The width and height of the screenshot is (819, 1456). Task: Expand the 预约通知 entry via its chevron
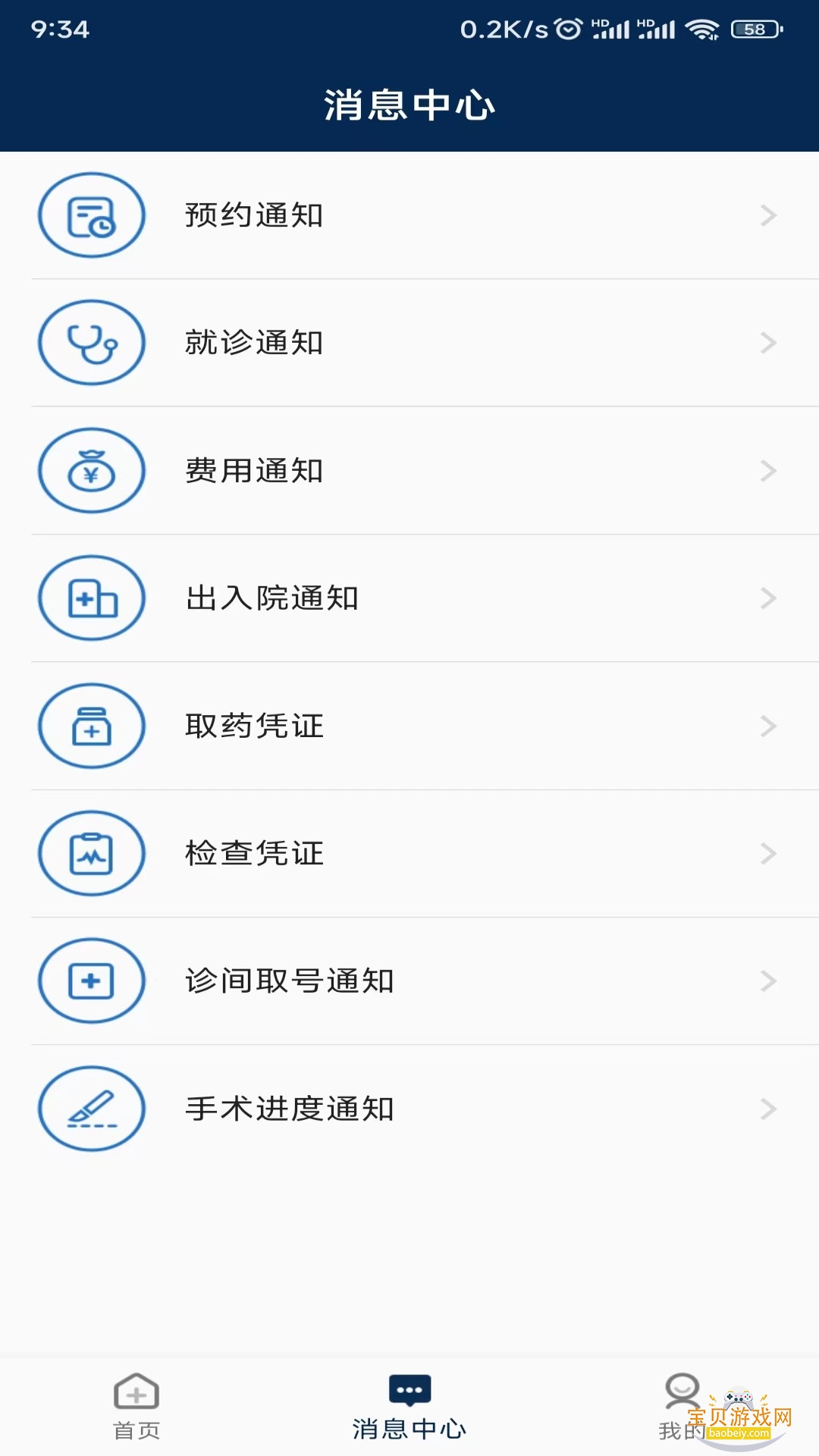[x=768, y=215]
